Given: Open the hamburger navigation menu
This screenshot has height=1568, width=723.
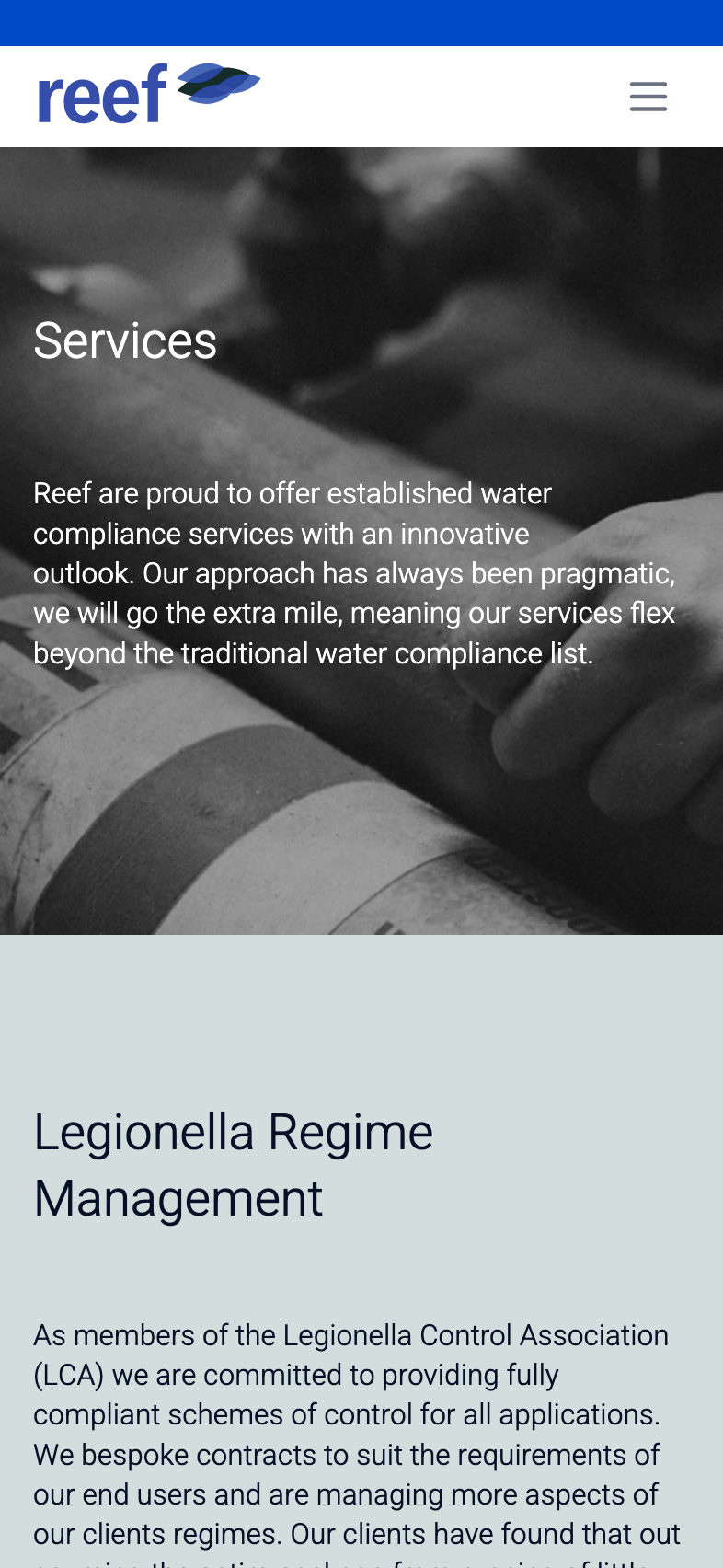Looking at the screenshot, I should (648, 97).
